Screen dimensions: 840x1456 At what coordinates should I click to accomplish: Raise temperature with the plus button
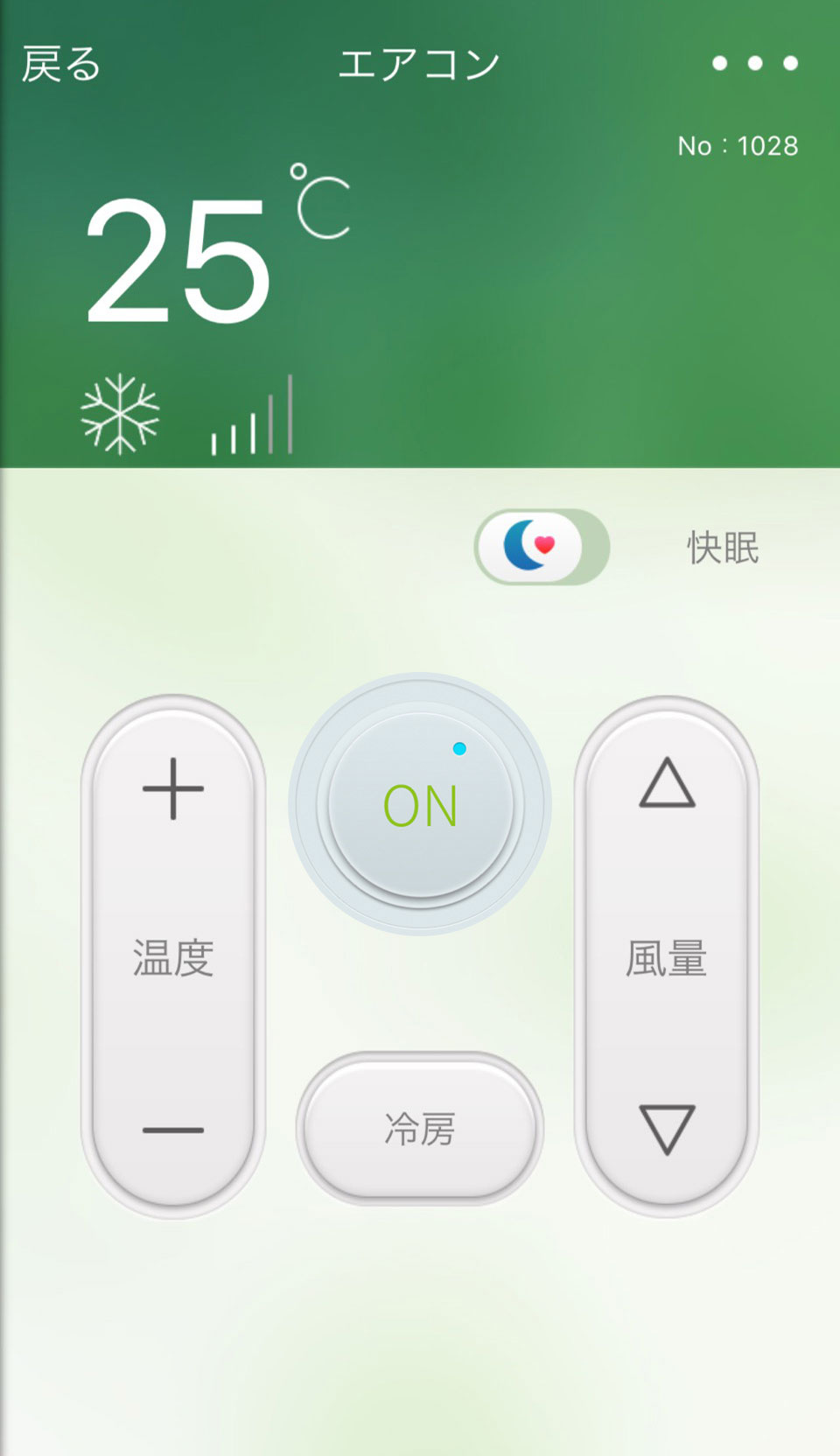click(x=173, y=788)
